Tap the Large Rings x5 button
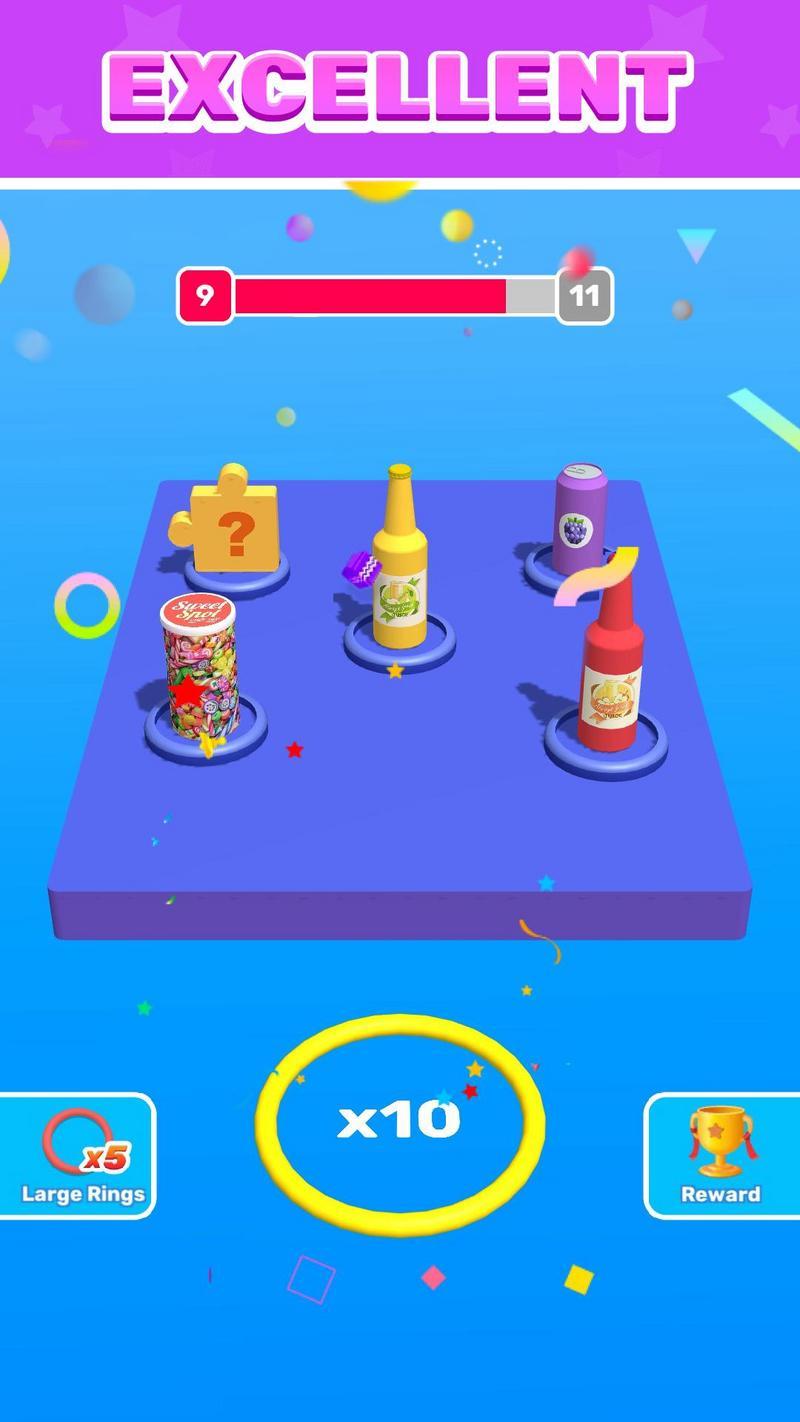Viewport: 800px width, 1422px height. tap(76, 1156)
